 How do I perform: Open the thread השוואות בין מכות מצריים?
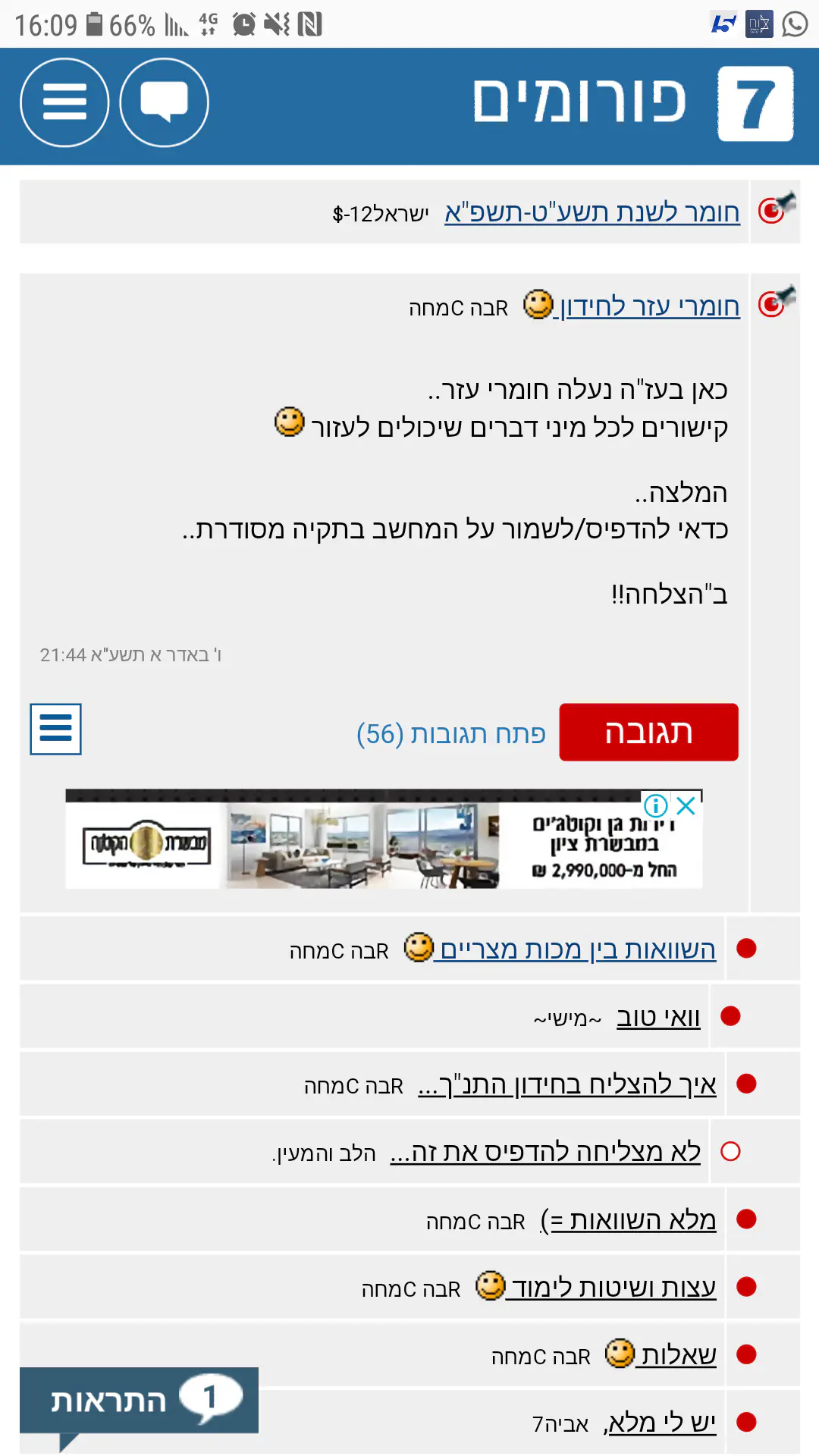click(578, 949)
